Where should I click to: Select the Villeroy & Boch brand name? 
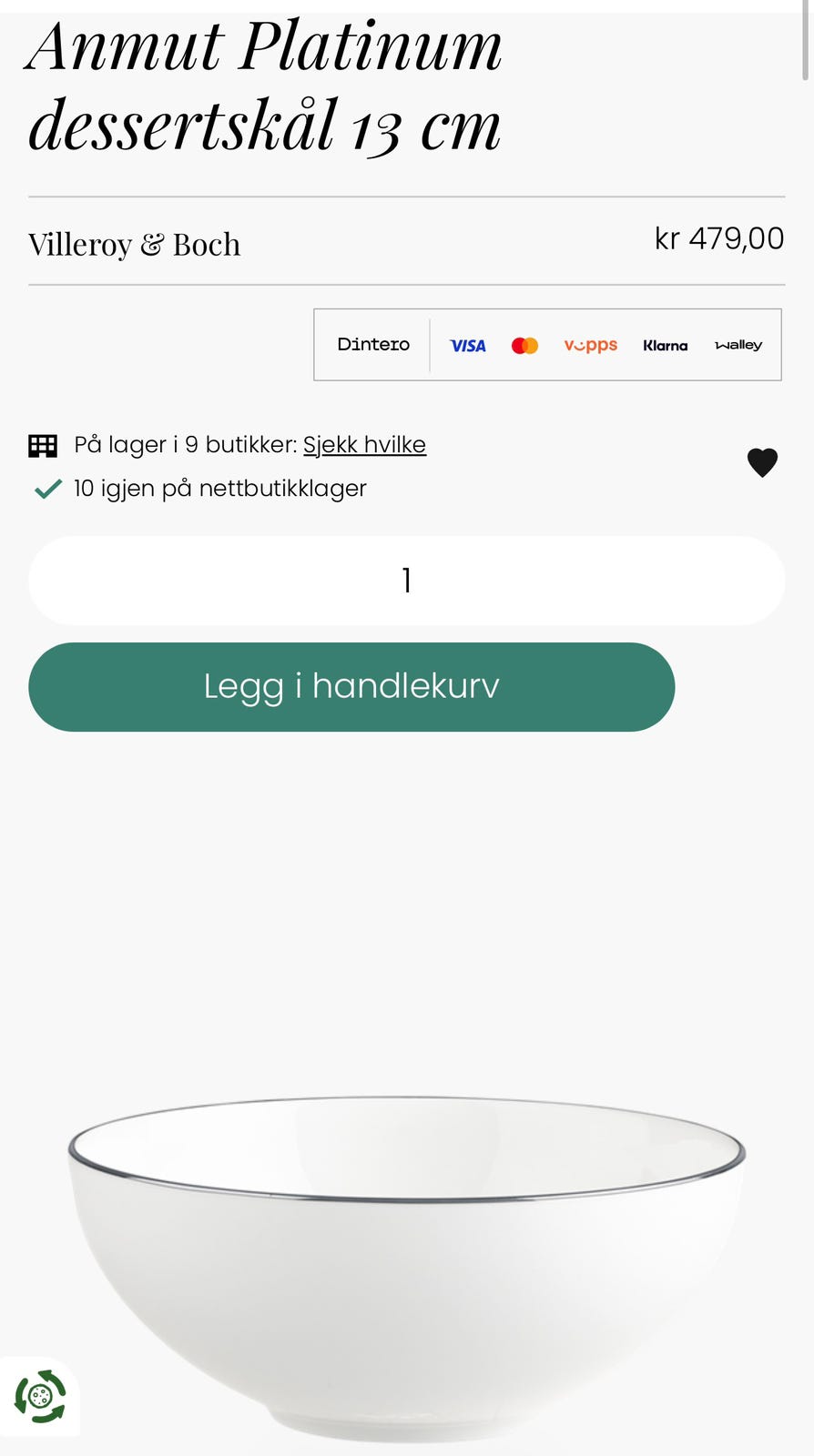[134, 243]
